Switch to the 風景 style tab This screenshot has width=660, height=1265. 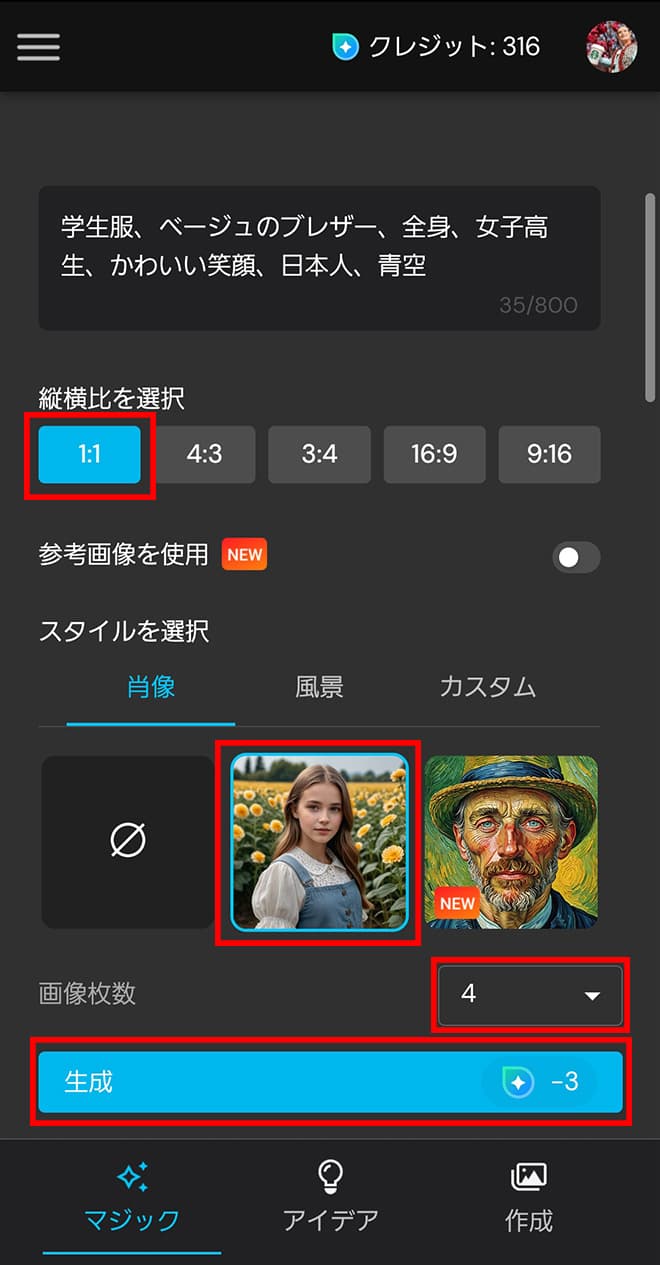click(x=319, y=687)
